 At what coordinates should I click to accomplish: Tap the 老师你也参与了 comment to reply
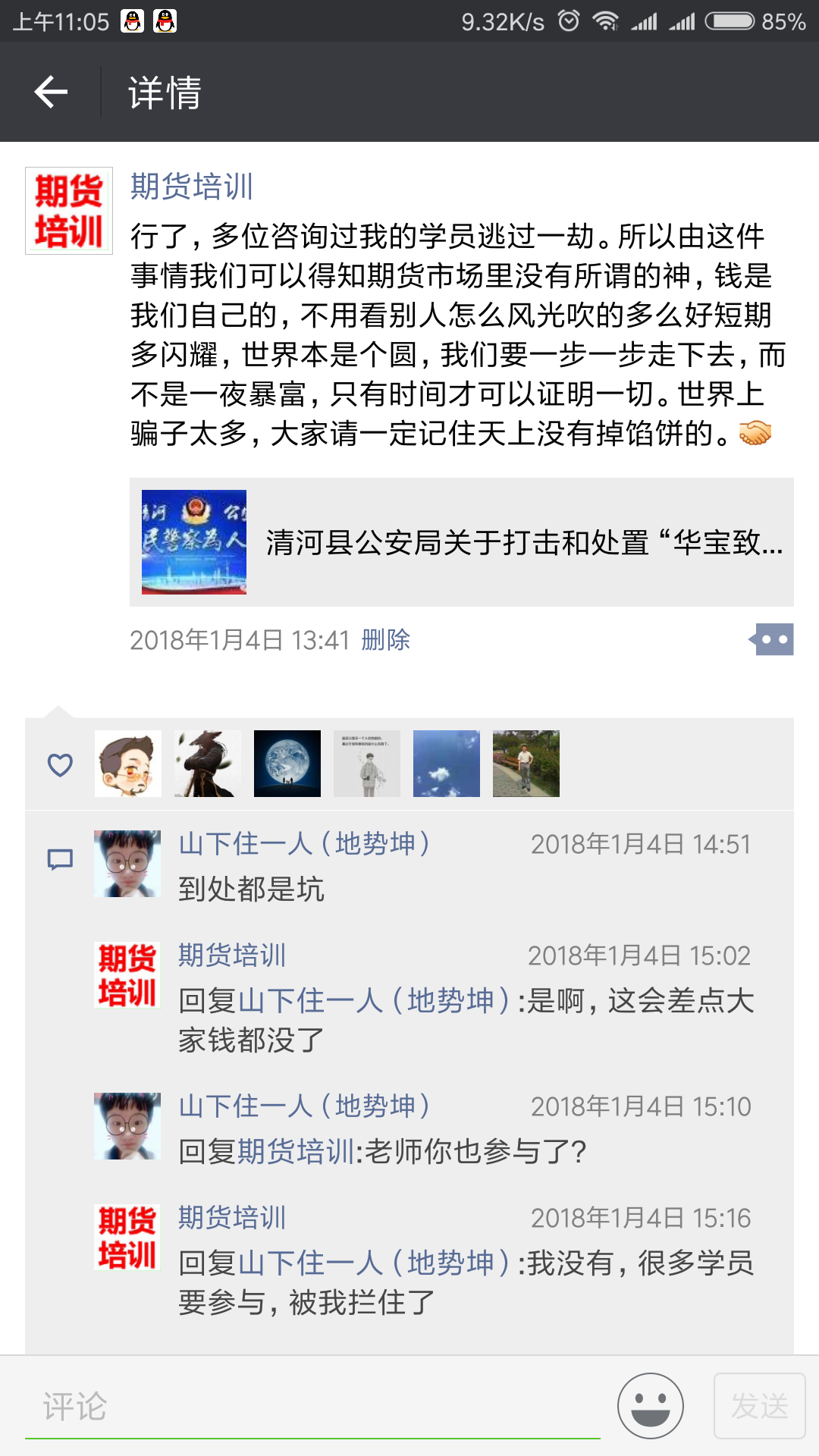[x=383, y=1152]
